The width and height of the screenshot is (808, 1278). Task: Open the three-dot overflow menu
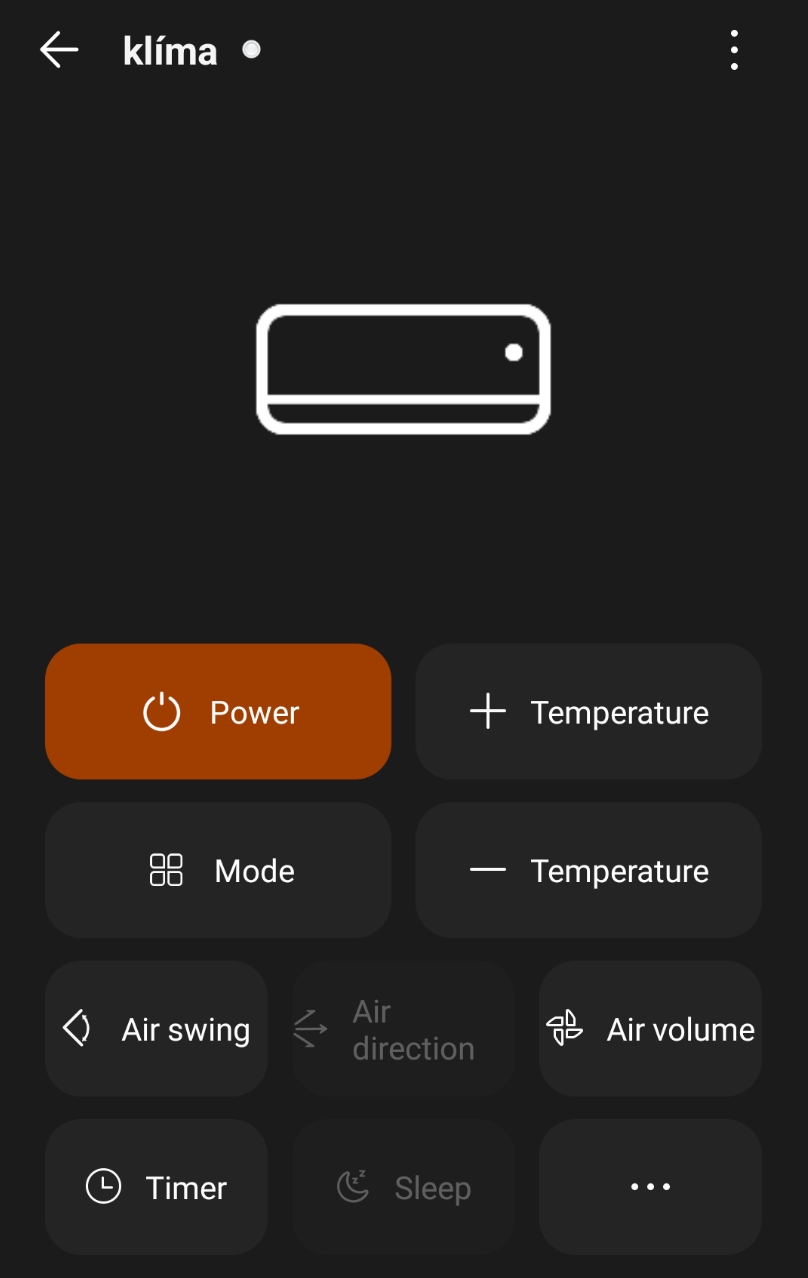point(734,50)
